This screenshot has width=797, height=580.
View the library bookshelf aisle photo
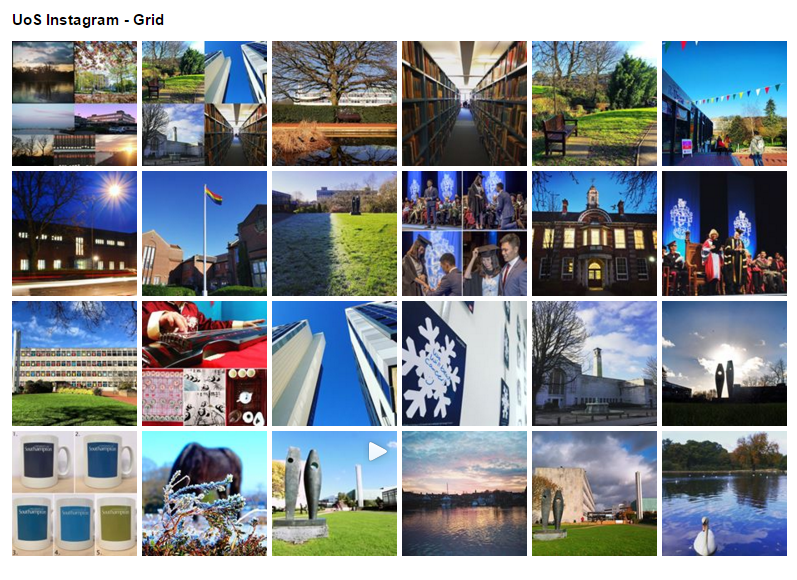[464, 103]
